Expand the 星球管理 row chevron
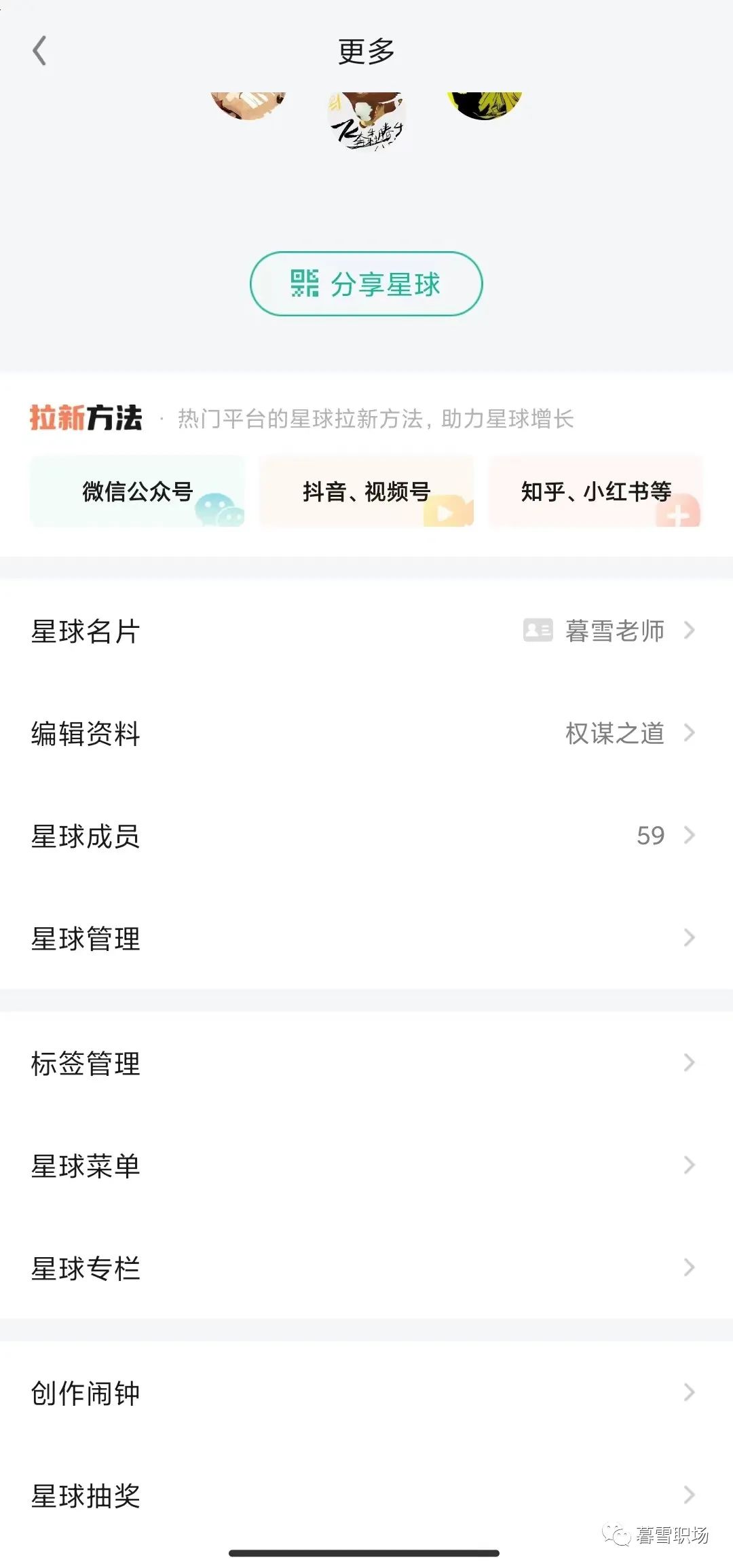Screen dimensions: 733x1568 coord(690,939)
